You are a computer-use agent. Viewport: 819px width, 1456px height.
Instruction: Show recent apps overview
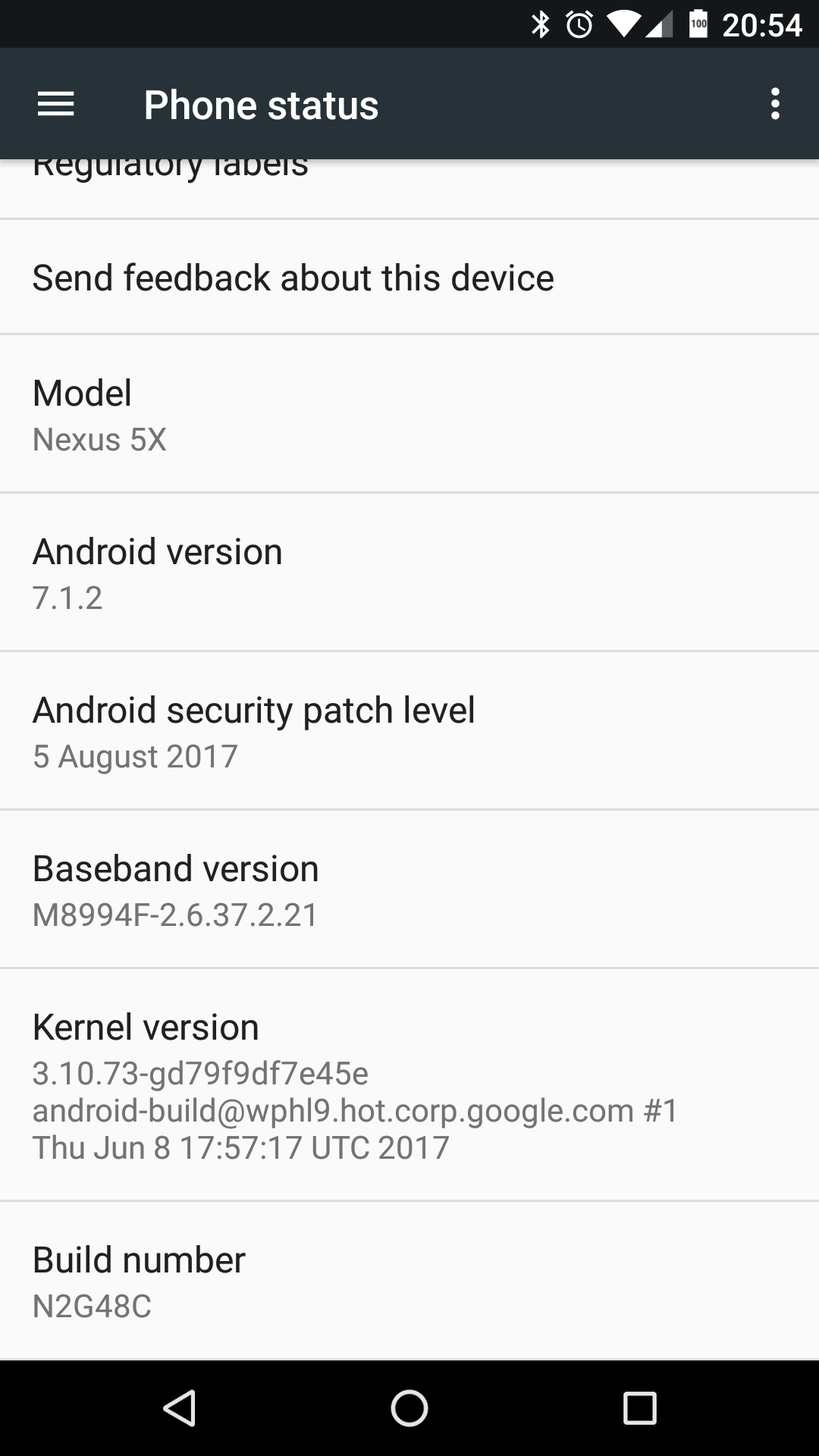pyautogui.click(x=639, y=1408)
